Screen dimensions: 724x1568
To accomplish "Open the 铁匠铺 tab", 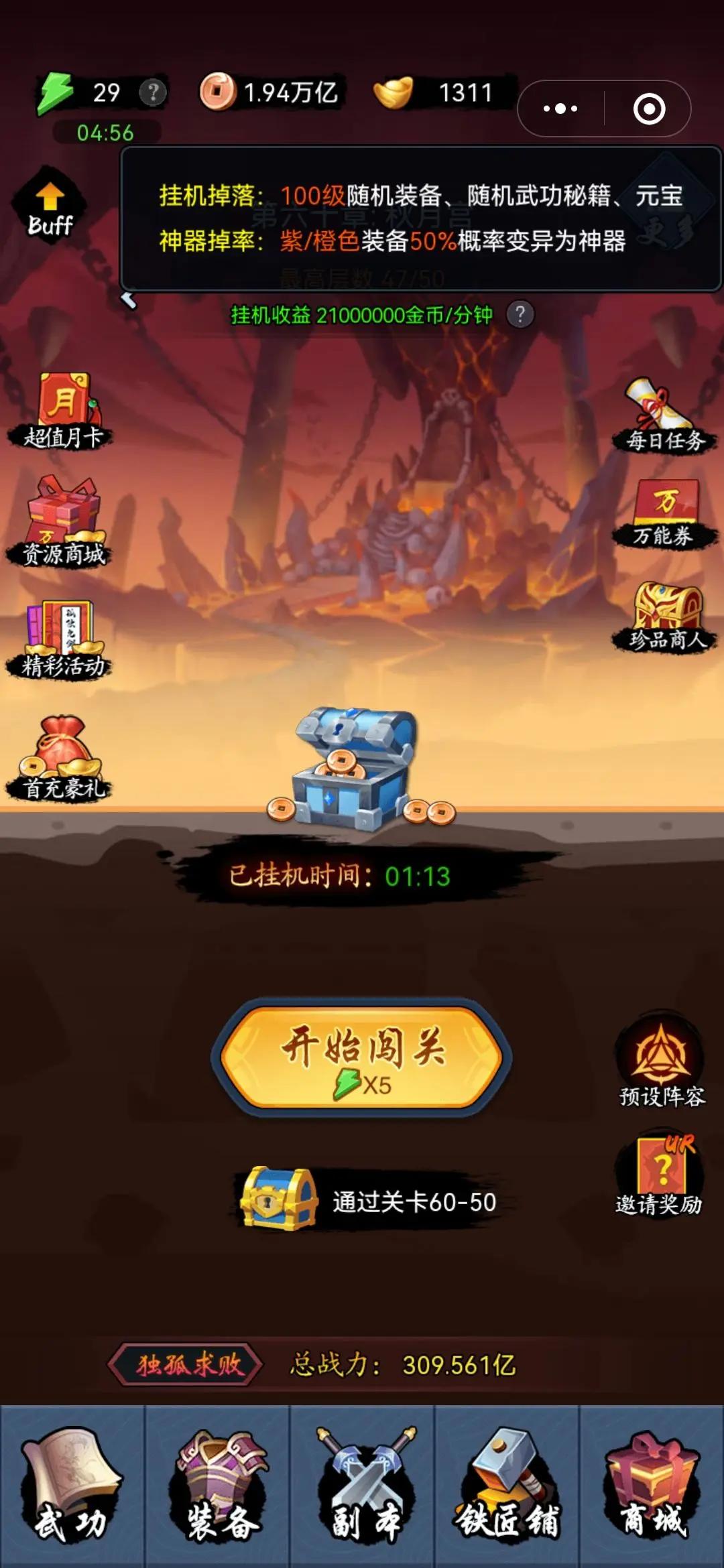I will (x=507, y=1486).
